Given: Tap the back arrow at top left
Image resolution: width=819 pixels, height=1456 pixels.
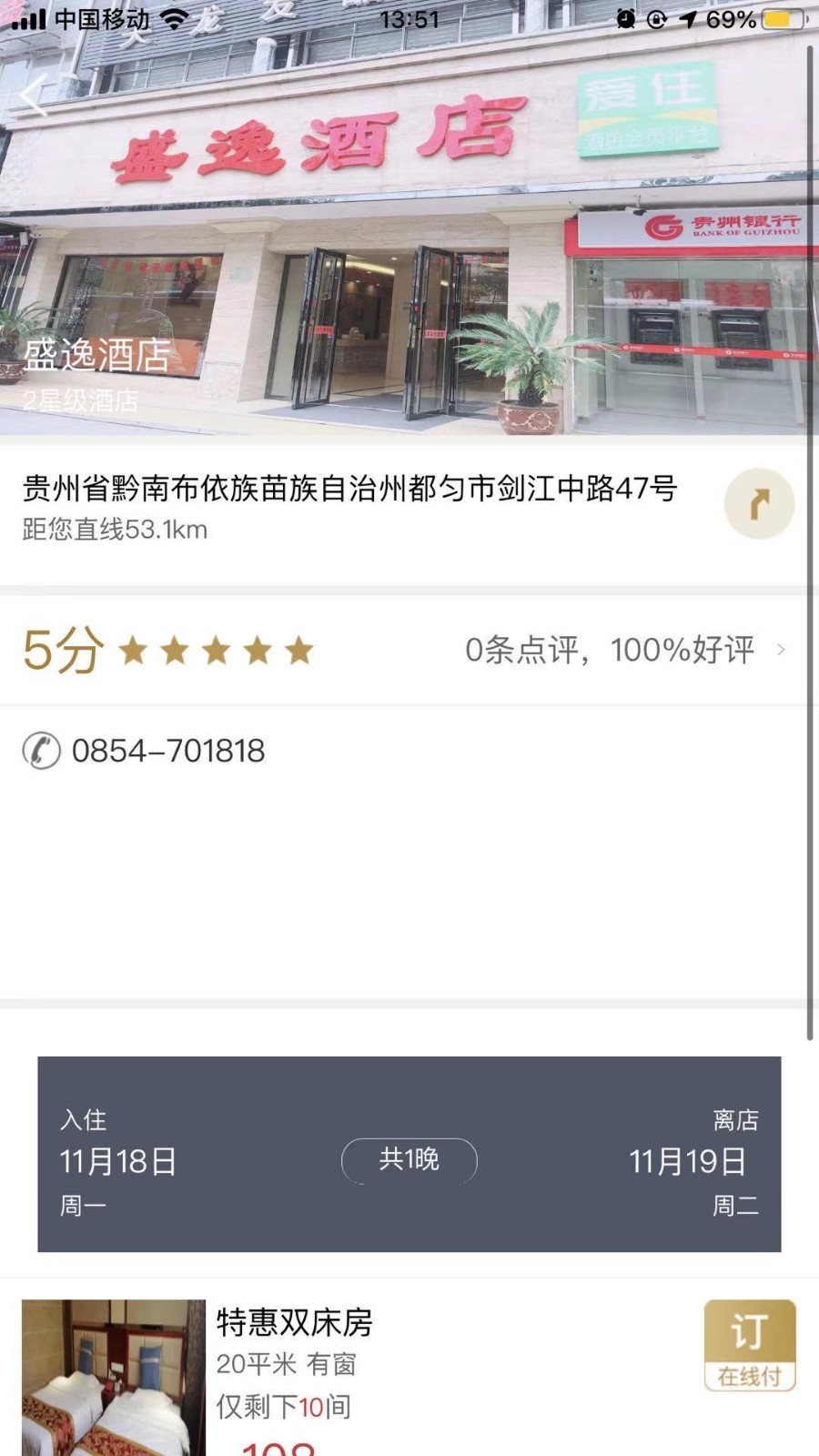Looking at the screenshot, I should [x=35, y=95].
